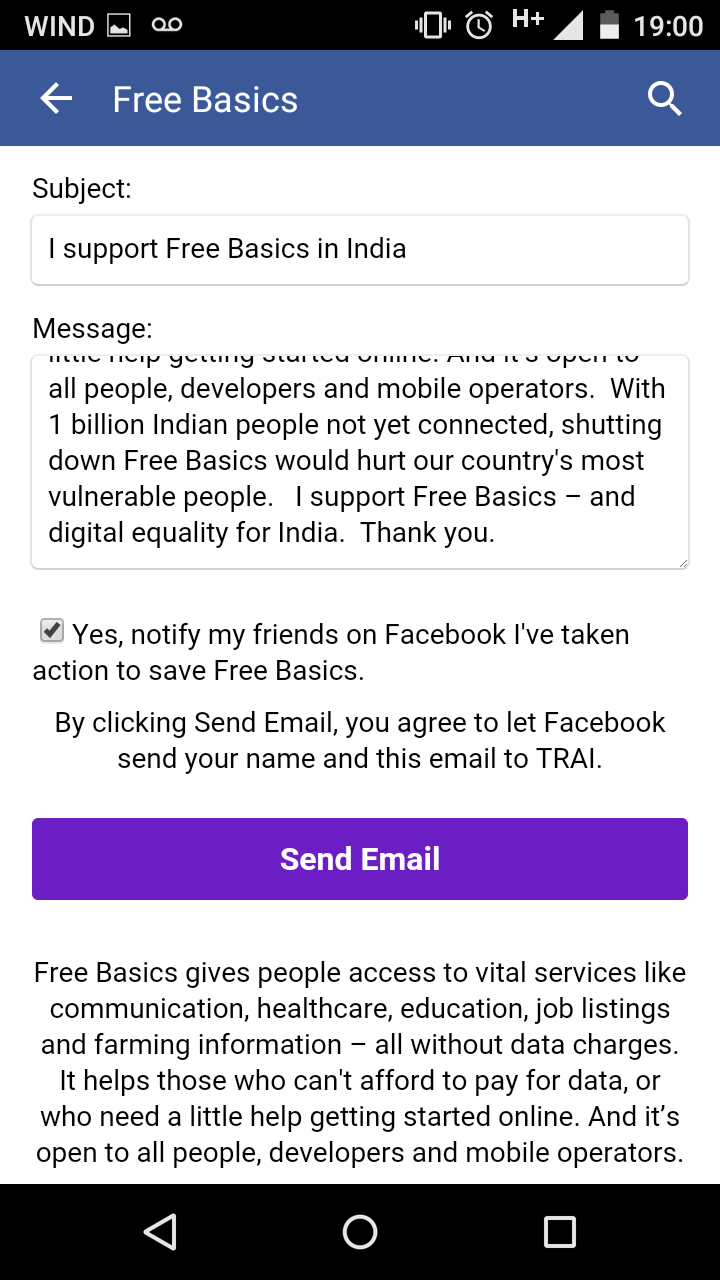The width and height of the screenshot is (720, 1280).
Task: Focus the Message text area
Action: tap(360, 462)
